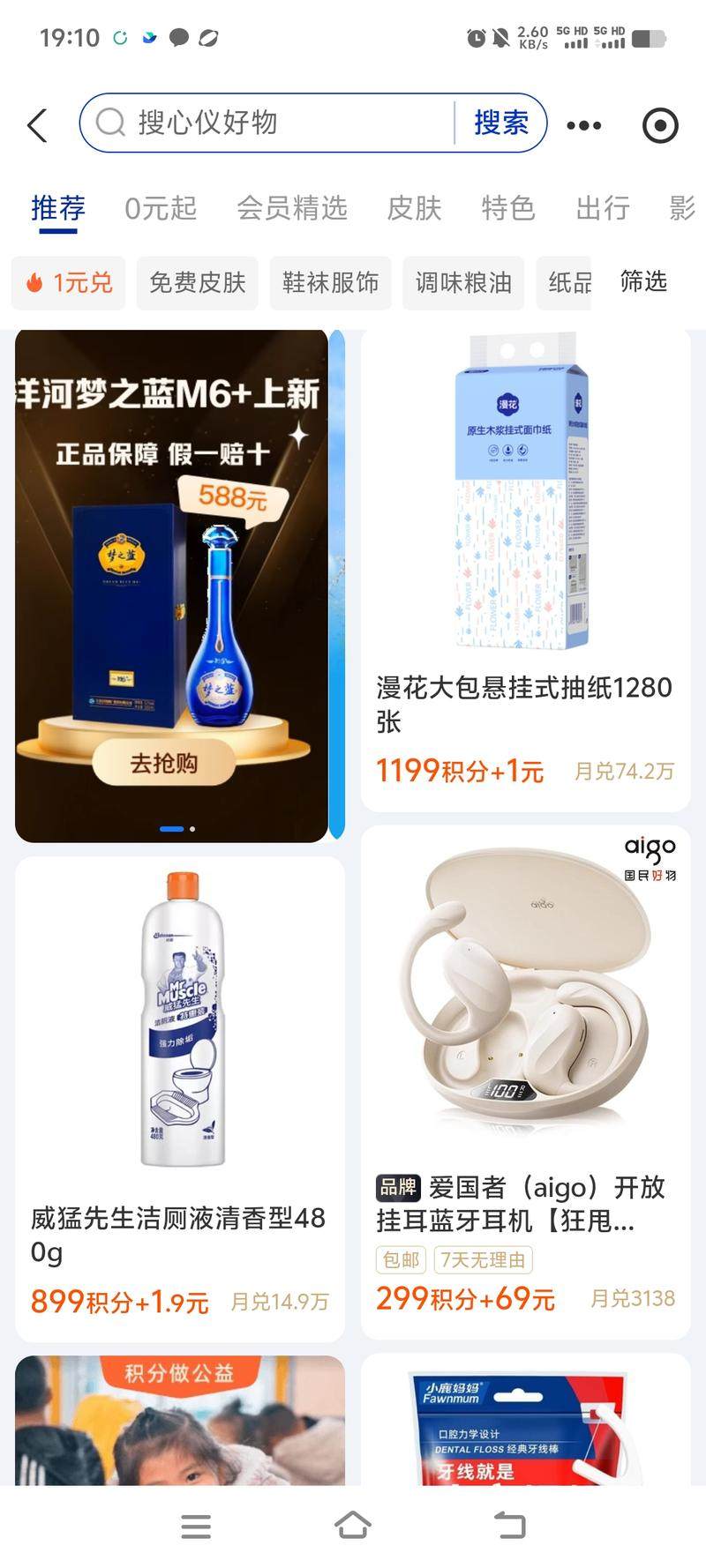Tap the 搜心仪好物 search field

coord(274,123)
